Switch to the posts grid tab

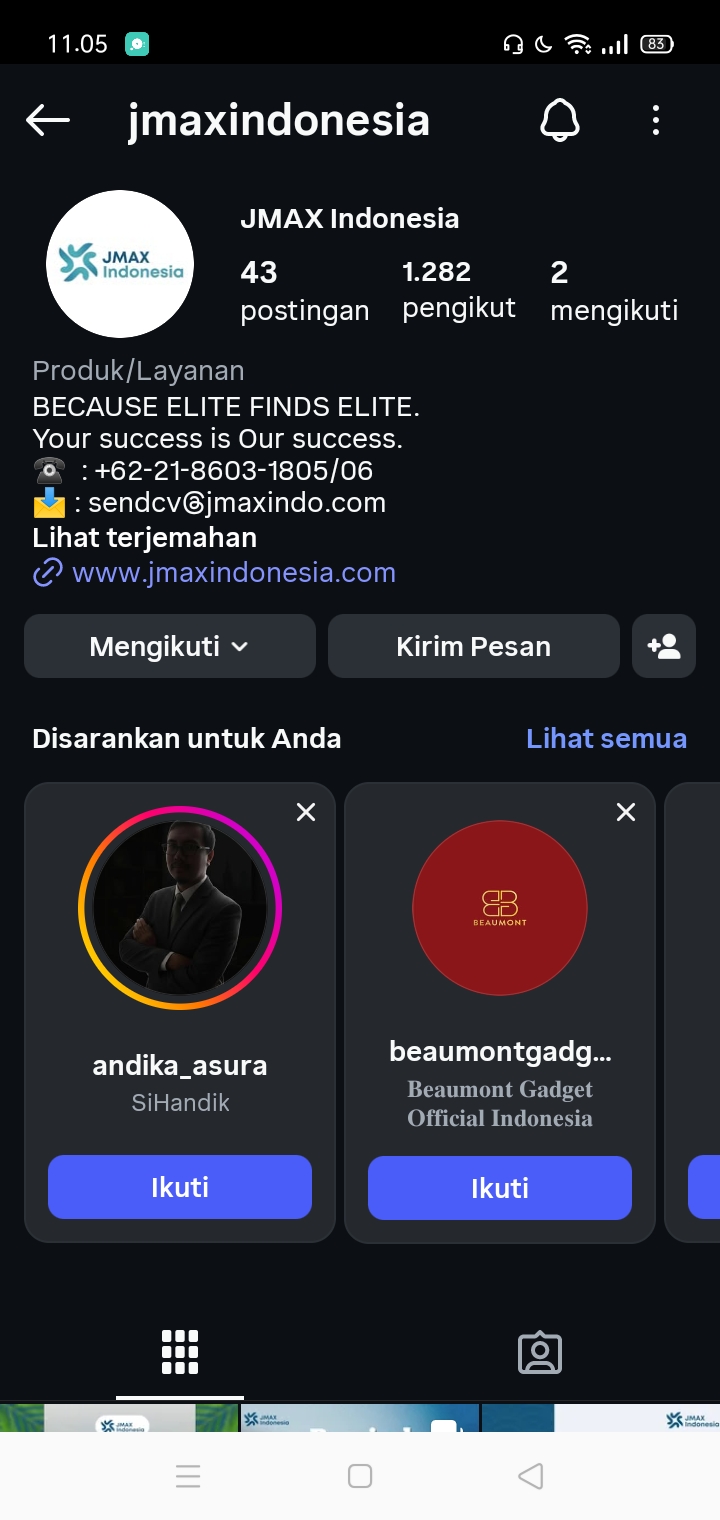[180, 1353]
